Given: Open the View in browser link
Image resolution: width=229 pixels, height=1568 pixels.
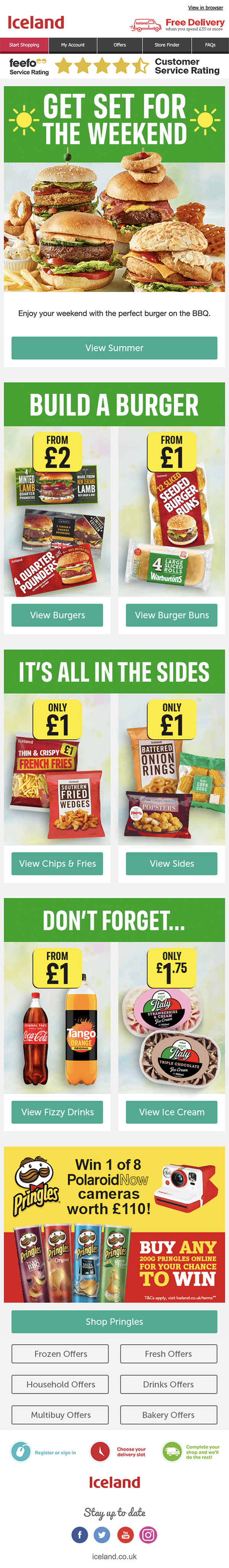Looking at the screenshot, I should point(205,8).
